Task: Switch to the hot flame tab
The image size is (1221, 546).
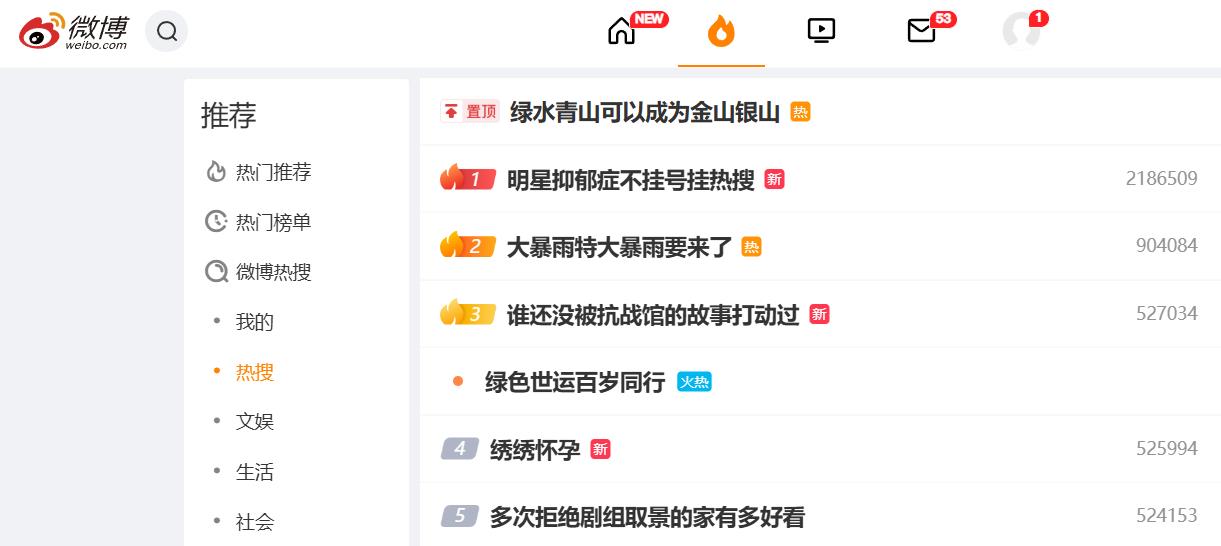Action: tap(721, 32)
